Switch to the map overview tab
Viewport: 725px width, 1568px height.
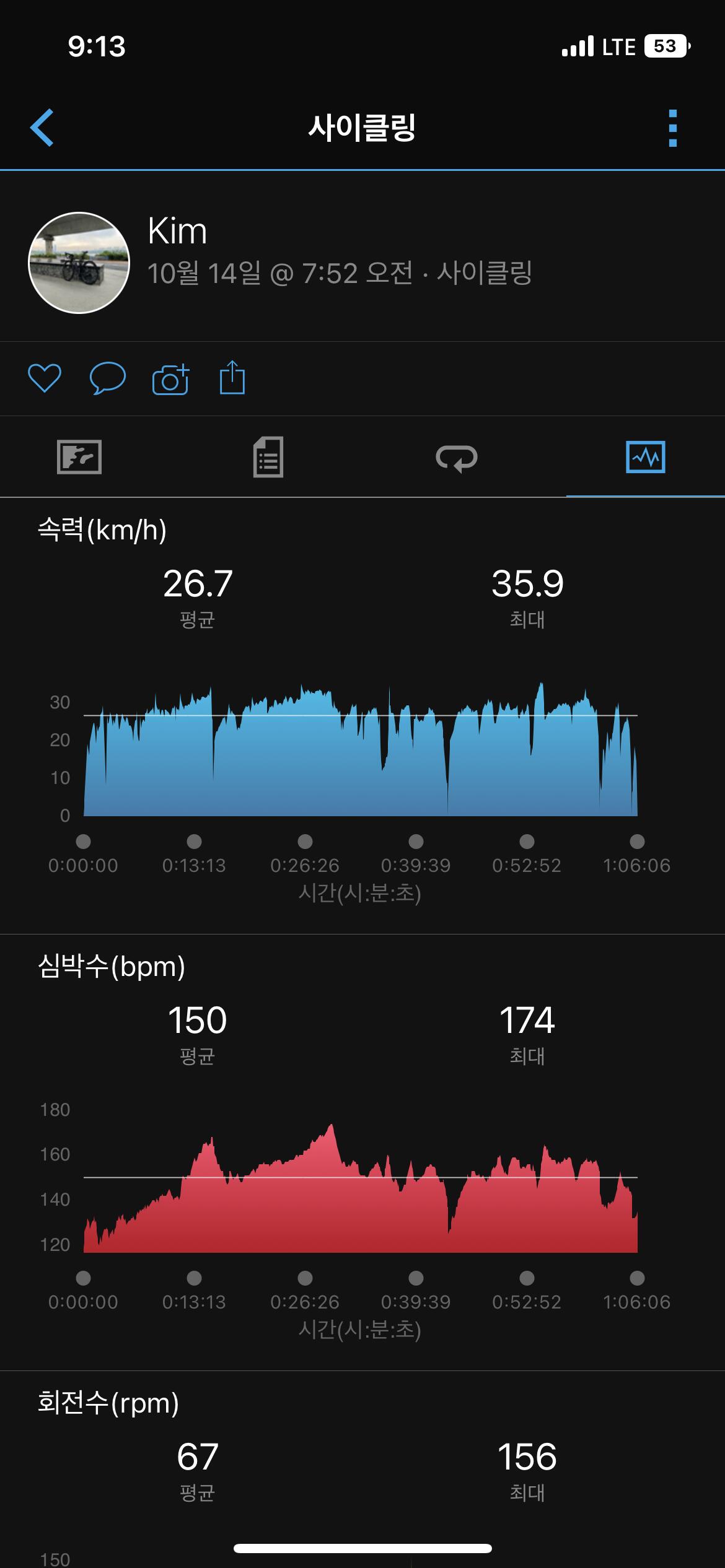pyautogui.click(x=79, y=457)
